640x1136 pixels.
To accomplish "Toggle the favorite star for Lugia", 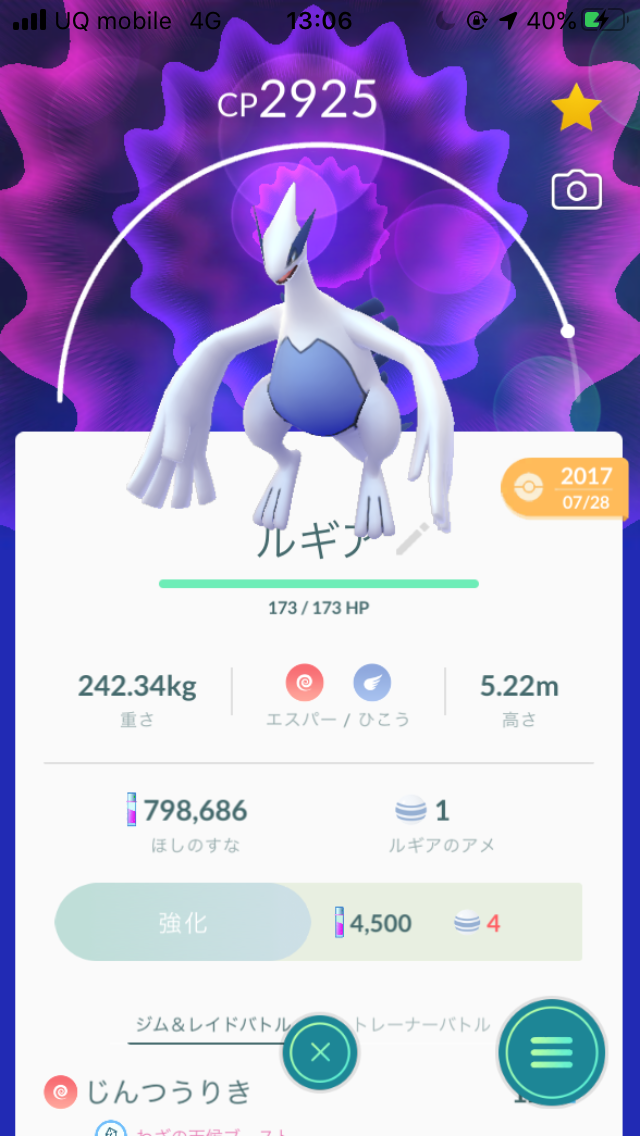I will [576, 109].
